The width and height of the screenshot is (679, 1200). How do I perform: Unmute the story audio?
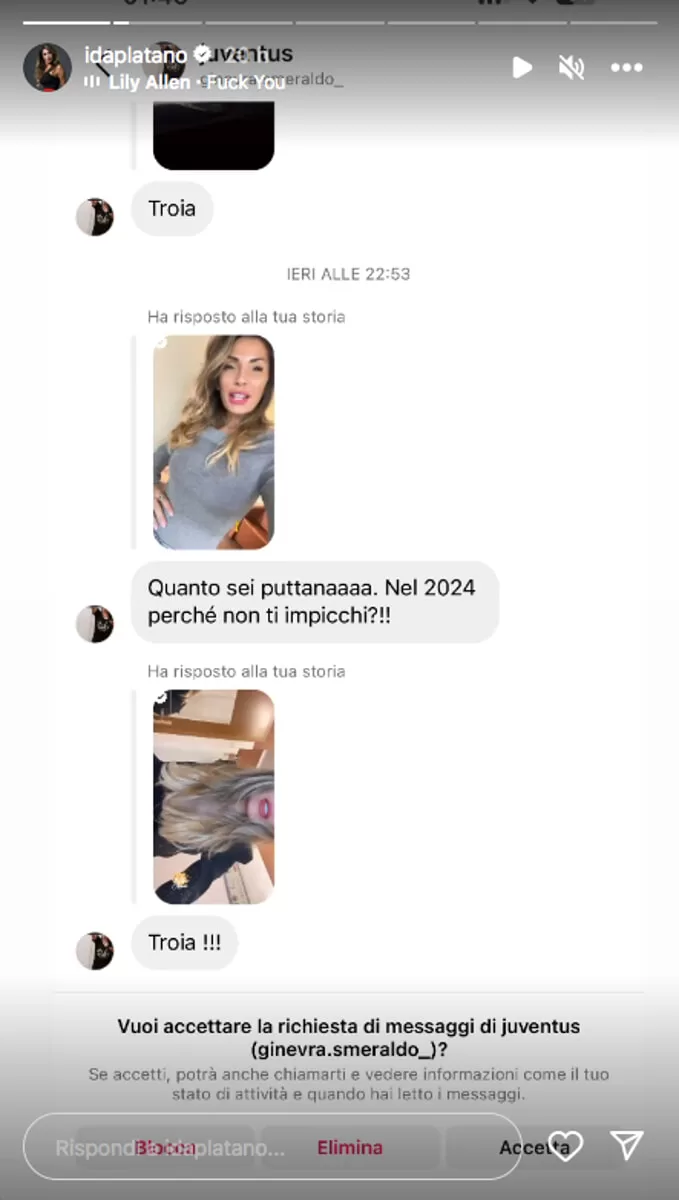click(571, 67)
